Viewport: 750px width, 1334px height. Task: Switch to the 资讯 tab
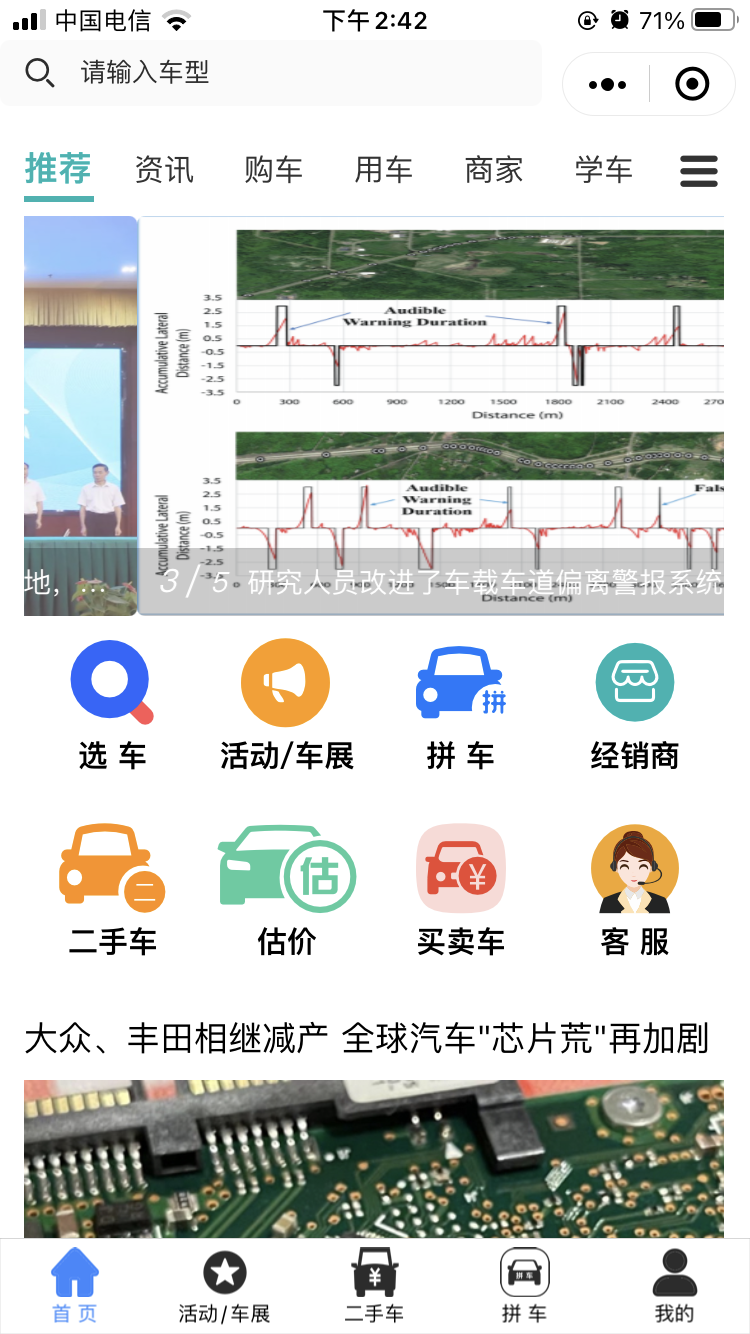[164, 170]
